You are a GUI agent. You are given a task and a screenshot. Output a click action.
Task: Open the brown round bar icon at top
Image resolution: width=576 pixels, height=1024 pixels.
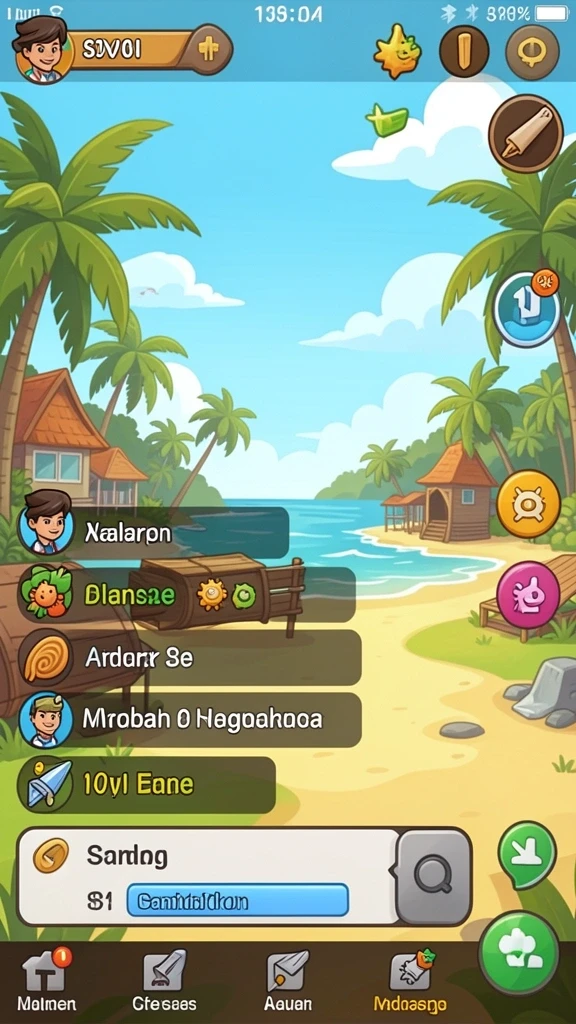(464, 51)
